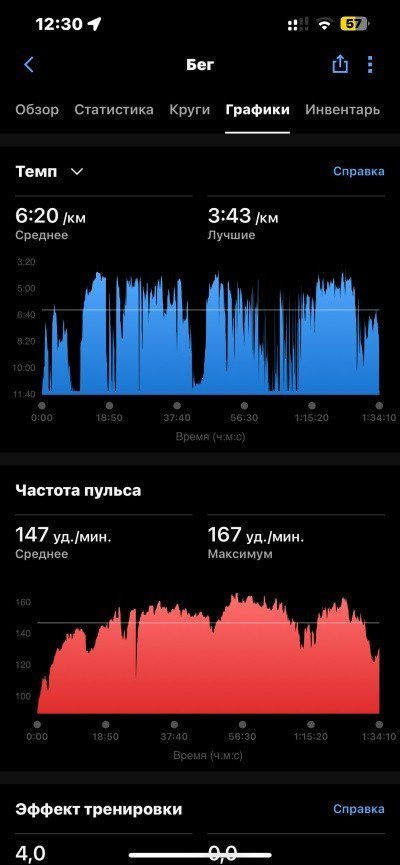Switch to the Инвентарь tab

coord(343,110)
